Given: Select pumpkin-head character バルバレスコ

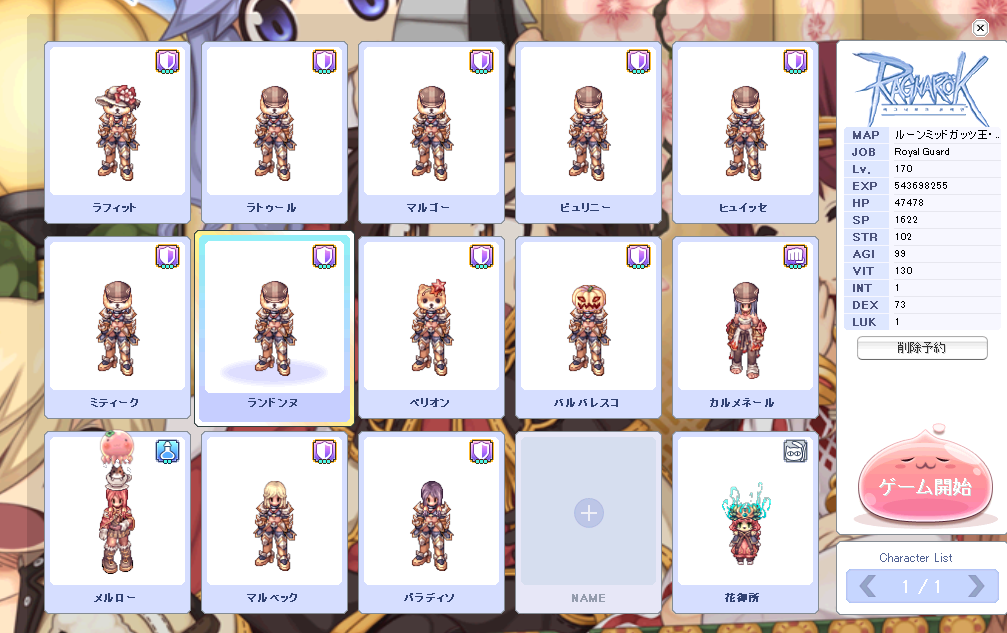Looking at the screenshot, I should (588, 327).
